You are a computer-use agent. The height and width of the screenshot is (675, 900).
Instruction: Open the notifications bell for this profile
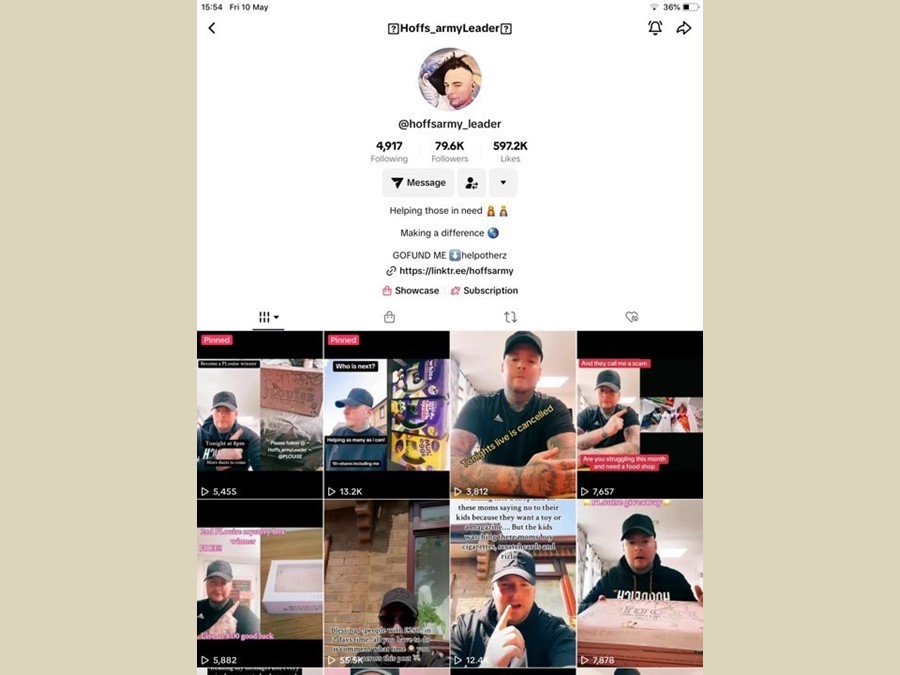point(655,28)
